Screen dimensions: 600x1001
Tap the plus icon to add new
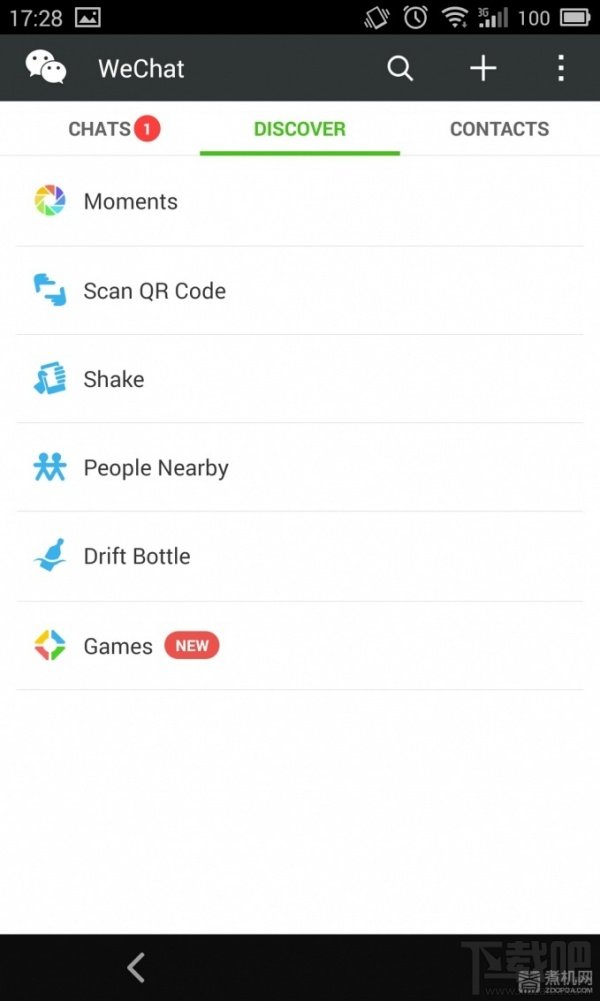[483, 68]
